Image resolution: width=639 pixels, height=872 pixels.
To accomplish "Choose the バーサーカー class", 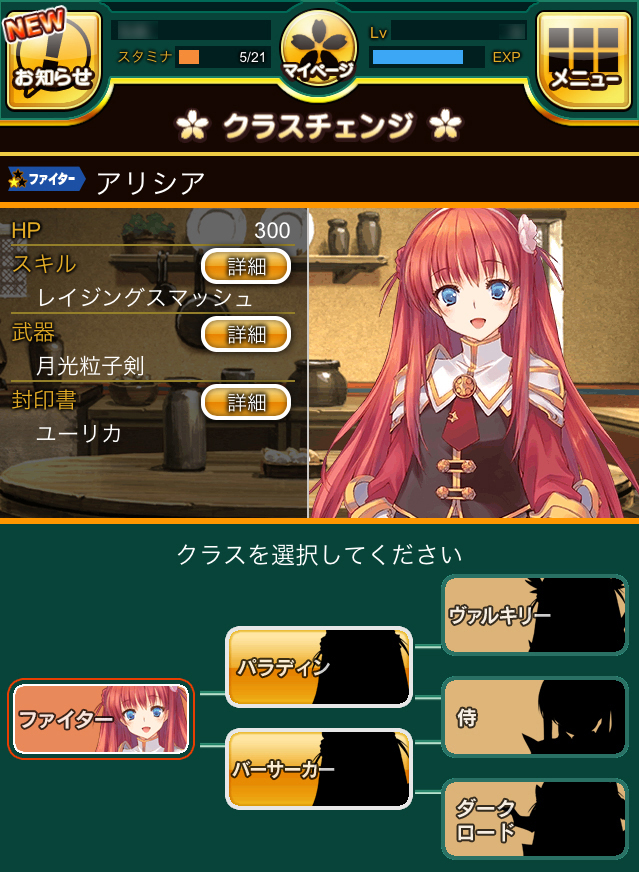I will [319, 769].
